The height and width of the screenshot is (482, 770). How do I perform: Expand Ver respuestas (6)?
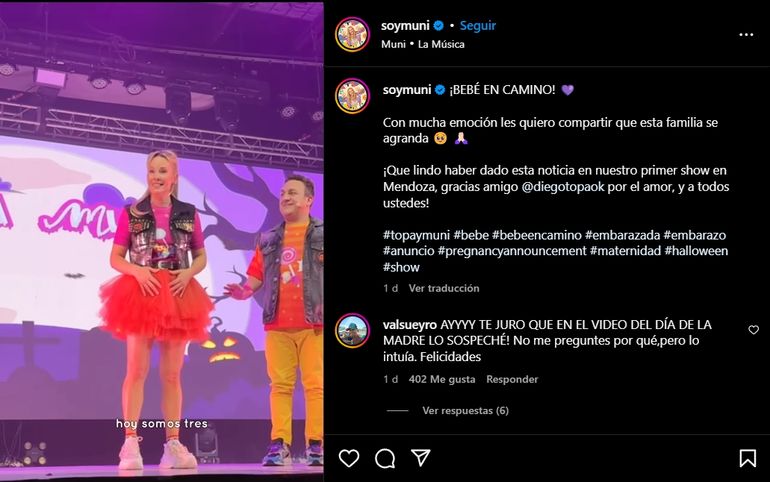pyautogui.click(x=465, y=410)
